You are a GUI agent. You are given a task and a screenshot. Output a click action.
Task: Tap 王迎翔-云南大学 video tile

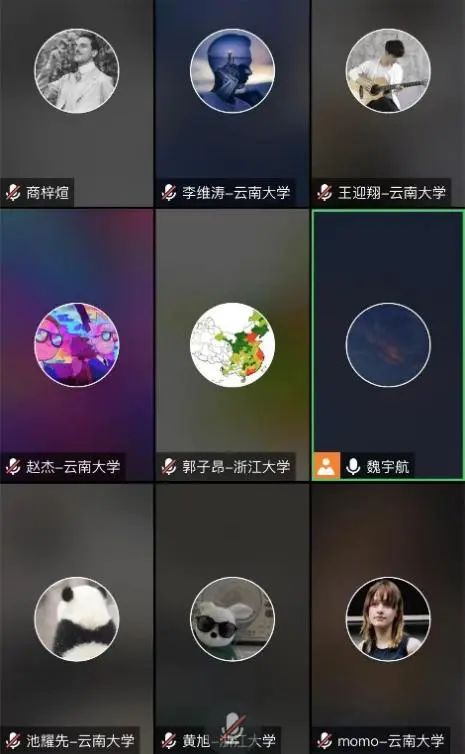click(x=388, y=103)
